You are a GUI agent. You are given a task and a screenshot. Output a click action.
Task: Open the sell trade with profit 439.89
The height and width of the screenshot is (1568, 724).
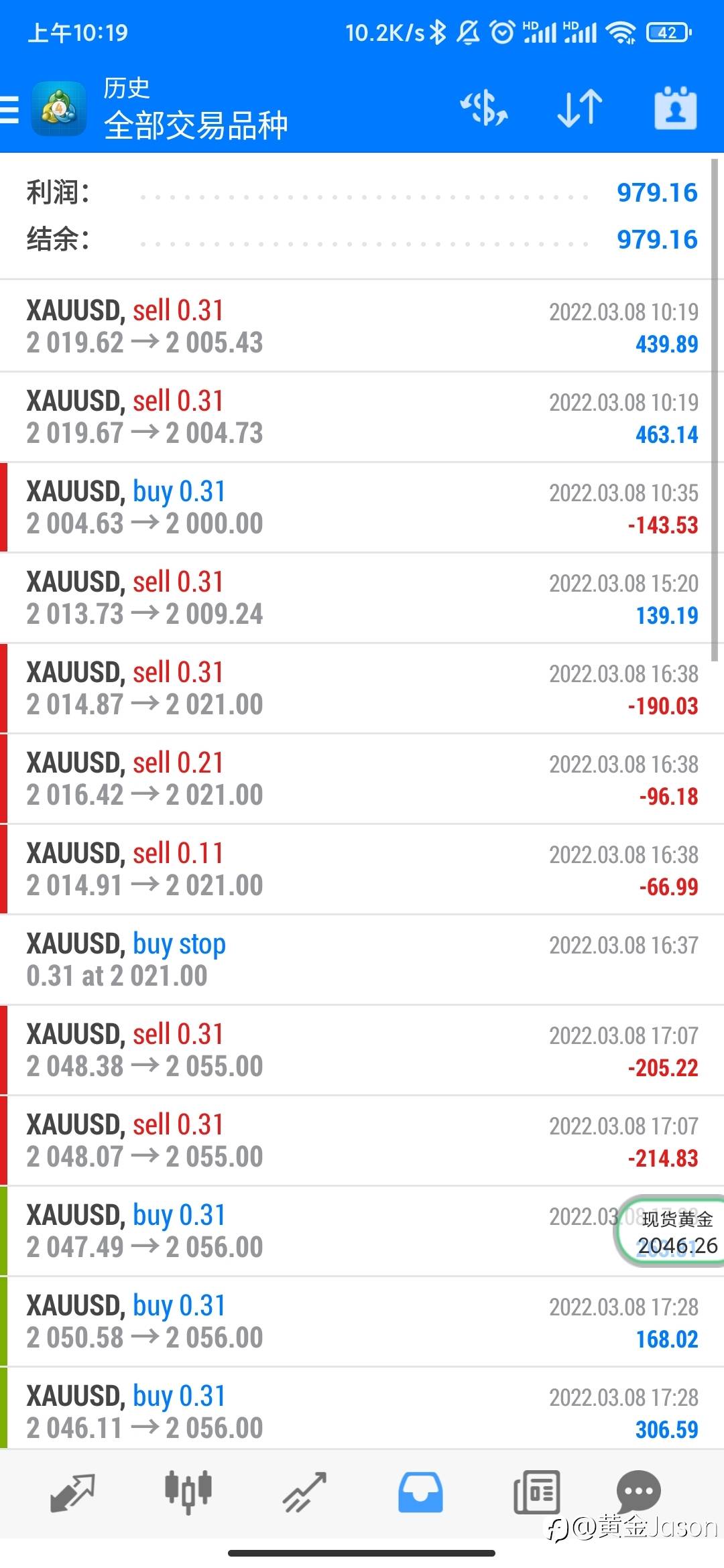tap(362, 326)
